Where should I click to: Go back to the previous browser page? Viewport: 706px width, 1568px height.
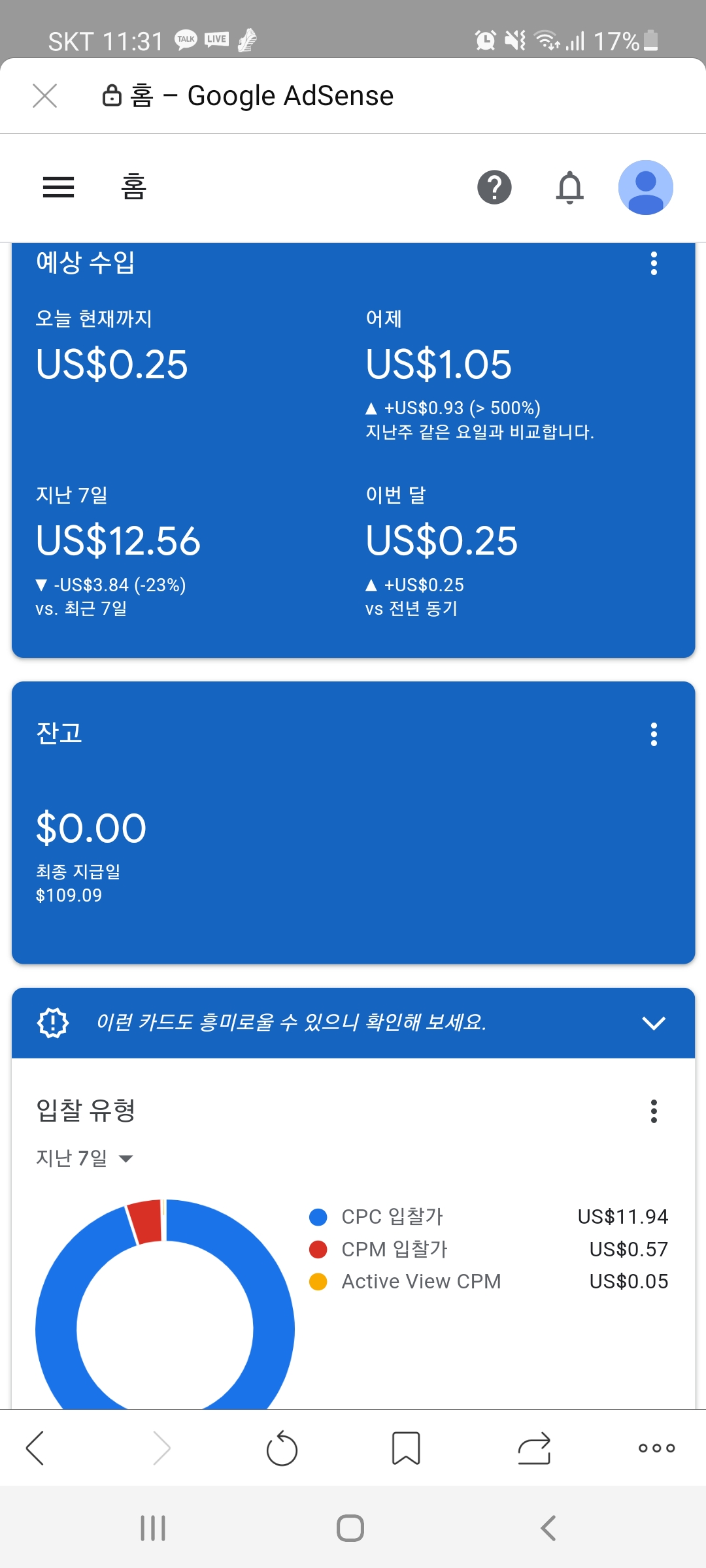coord(35,1448)
